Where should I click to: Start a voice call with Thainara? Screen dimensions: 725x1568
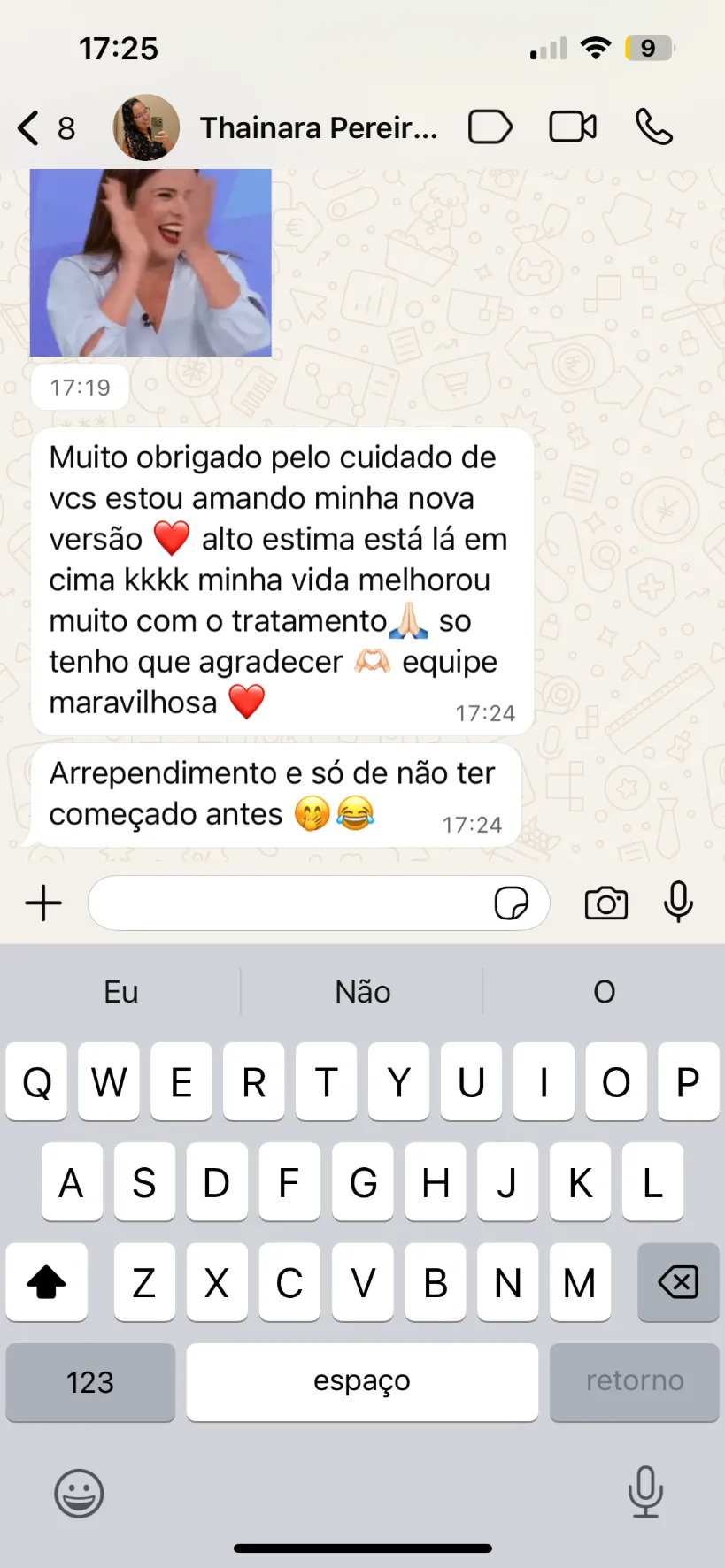(x=654, y=127)
